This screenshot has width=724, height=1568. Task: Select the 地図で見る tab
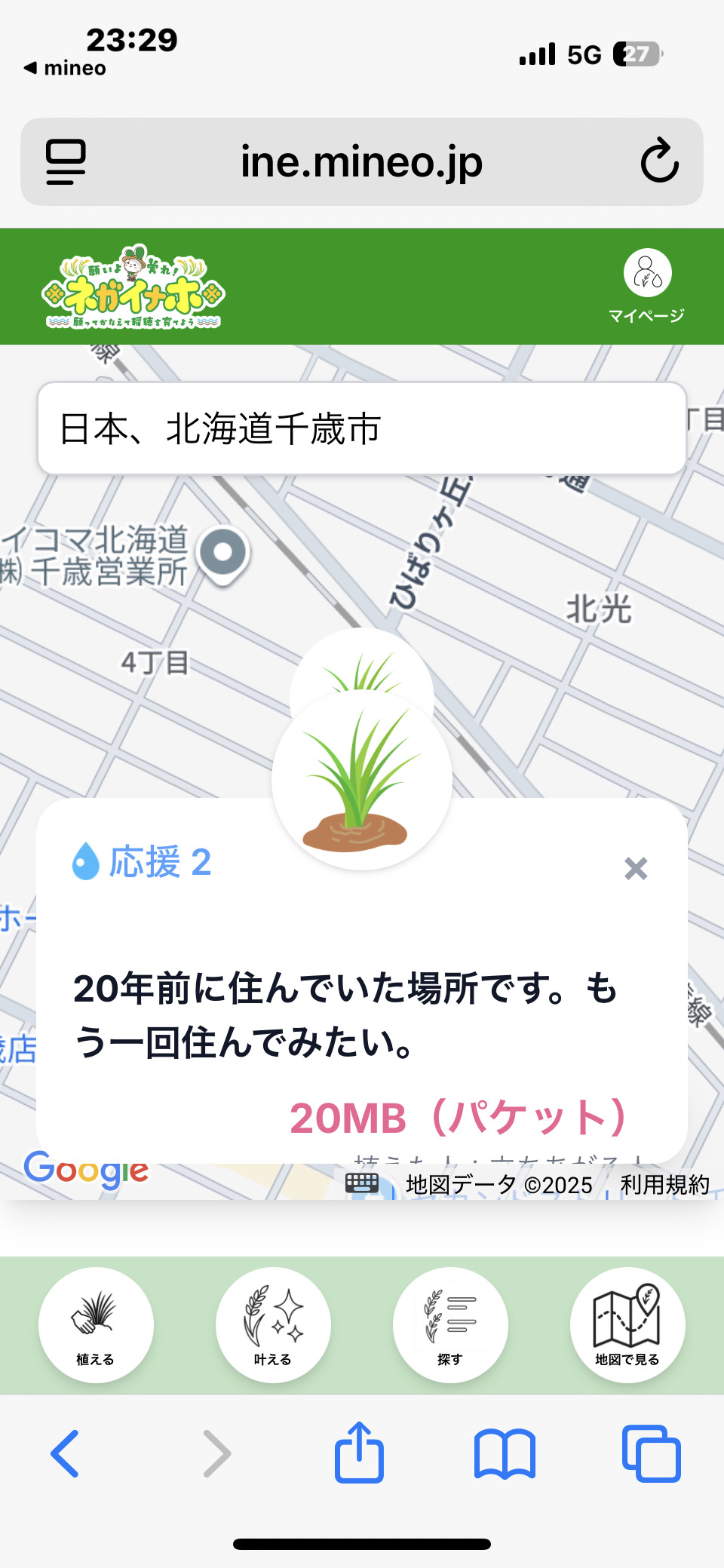tap(627, 1325)
